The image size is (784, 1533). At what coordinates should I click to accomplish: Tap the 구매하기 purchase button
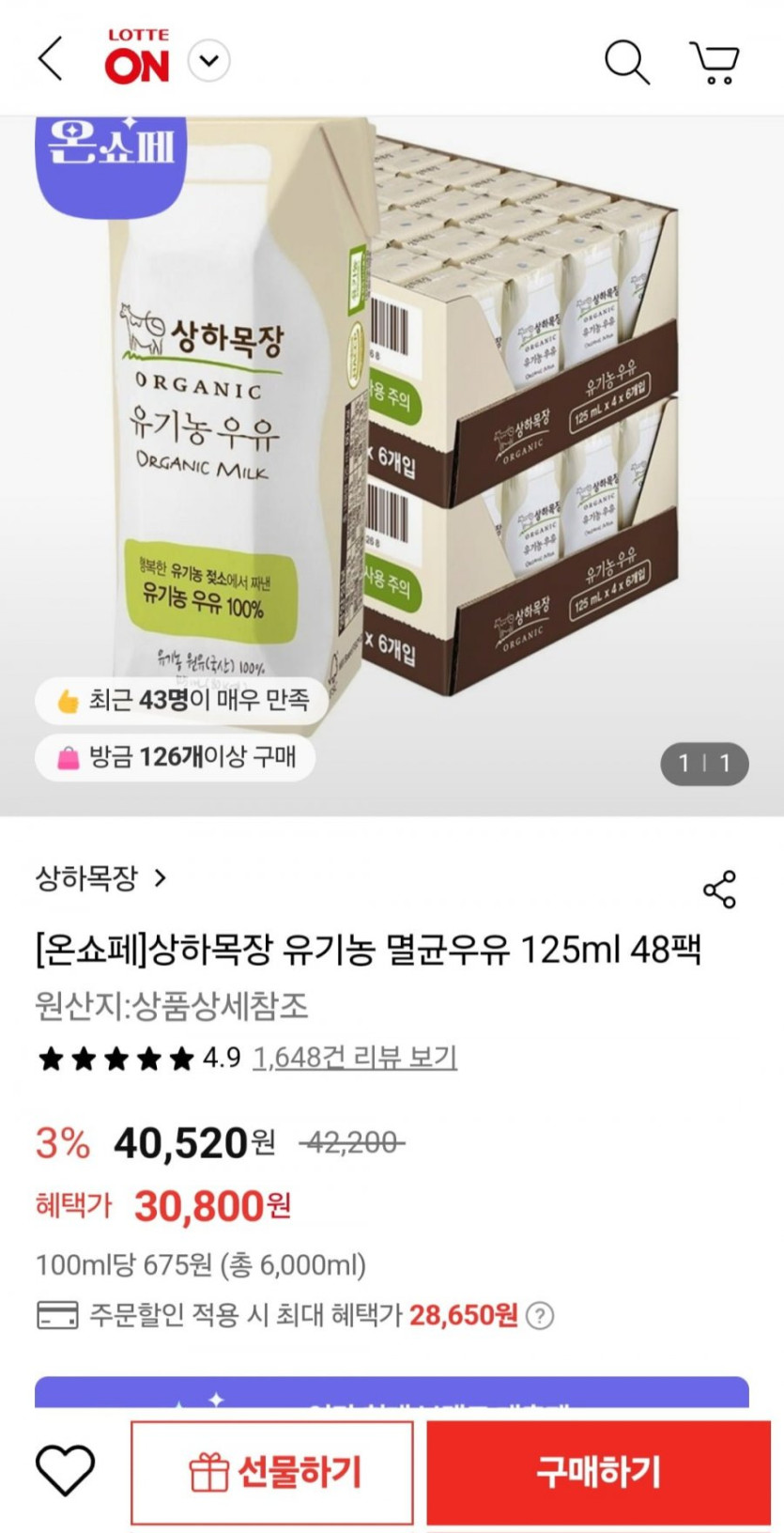point(598,1472)
